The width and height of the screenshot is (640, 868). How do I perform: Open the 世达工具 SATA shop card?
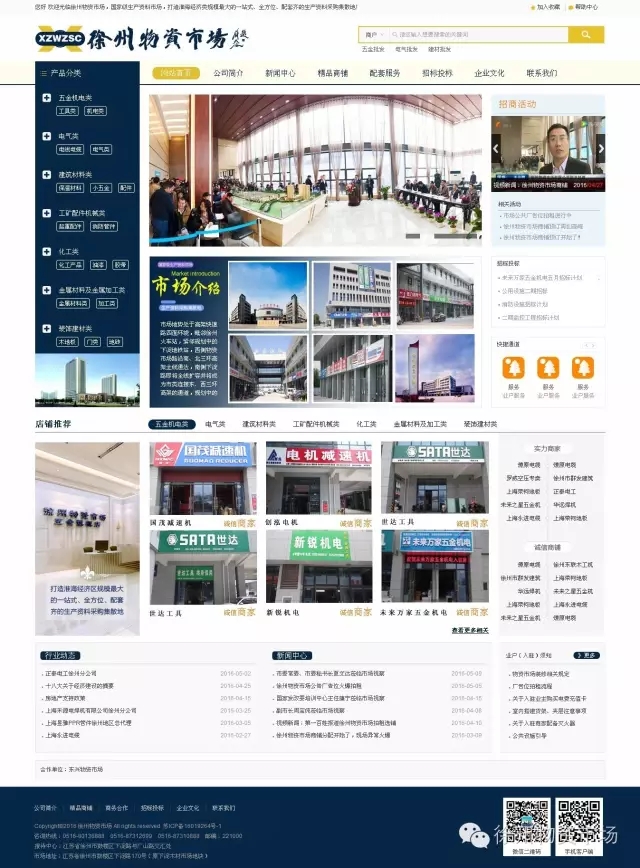click(x=433, y=482)
